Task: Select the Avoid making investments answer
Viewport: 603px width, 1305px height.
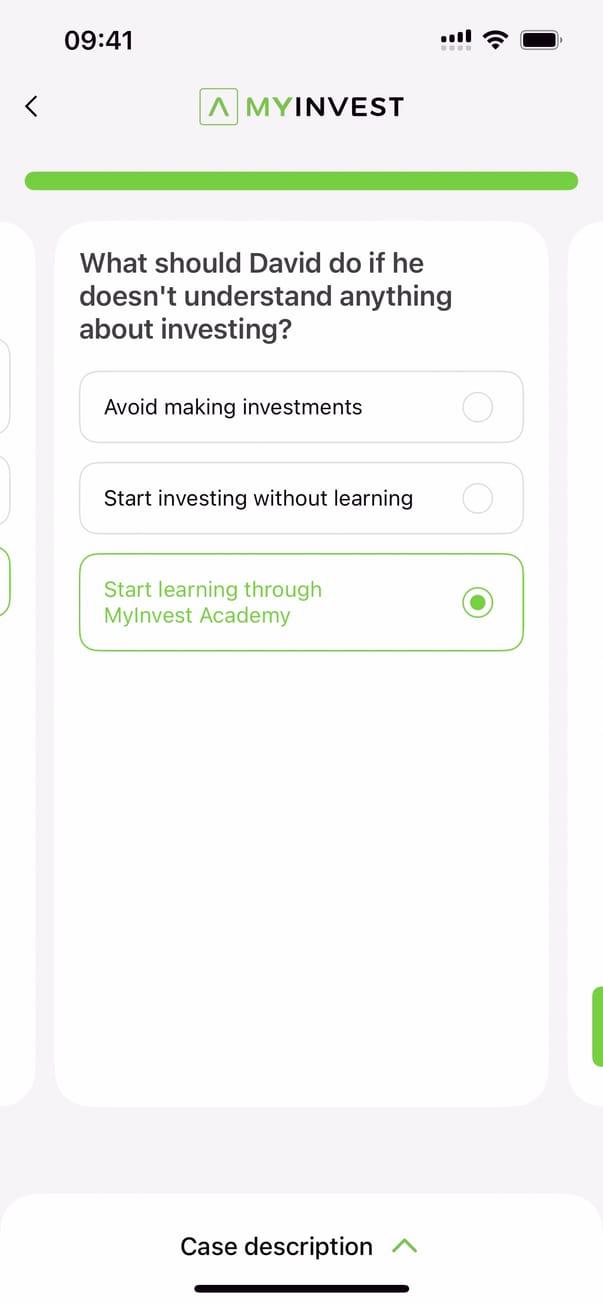Action: pos(300,407)
